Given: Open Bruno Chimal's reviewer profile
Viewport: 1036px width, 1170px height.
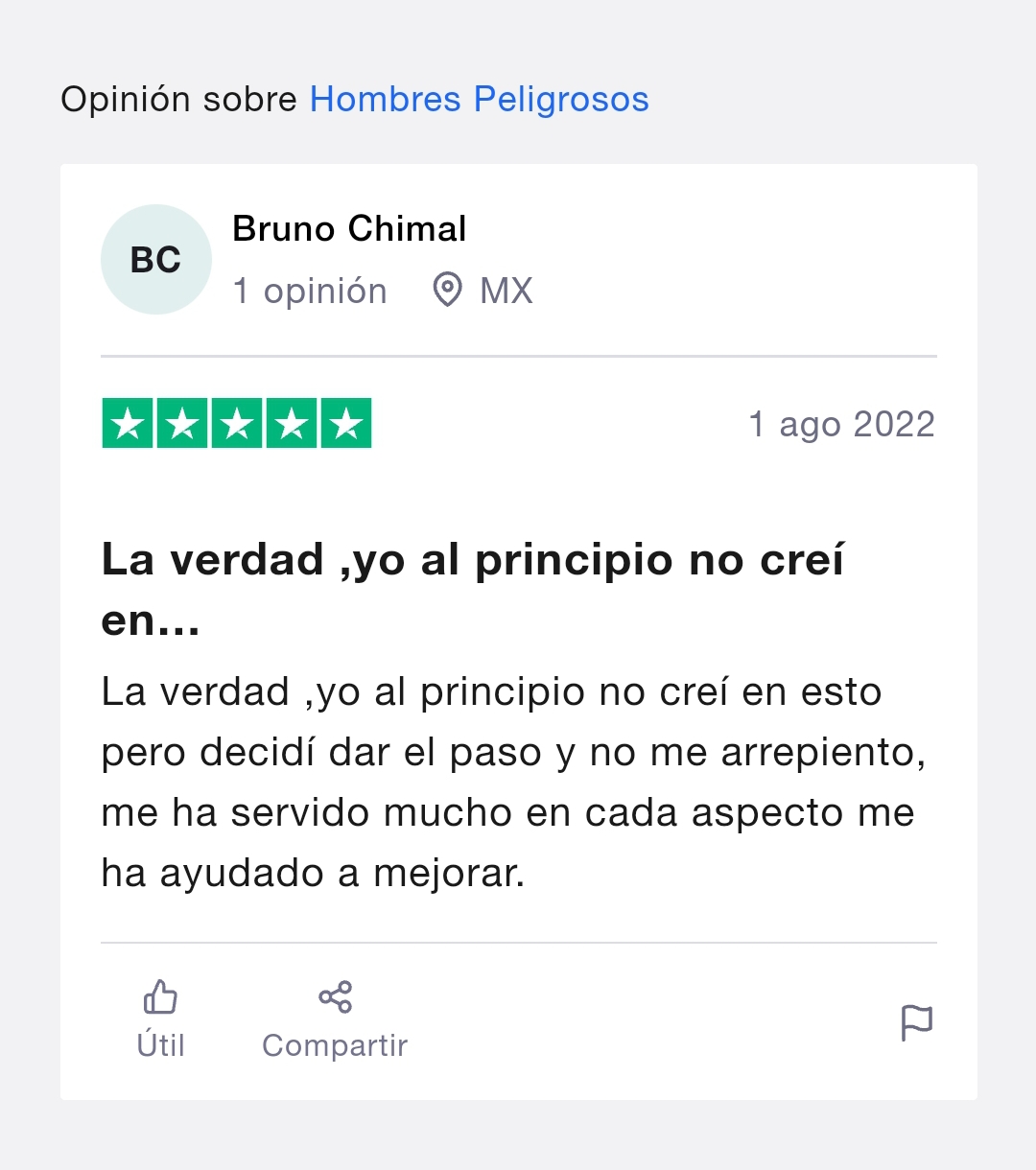Looking at the screenshot, I should point(349,229).
